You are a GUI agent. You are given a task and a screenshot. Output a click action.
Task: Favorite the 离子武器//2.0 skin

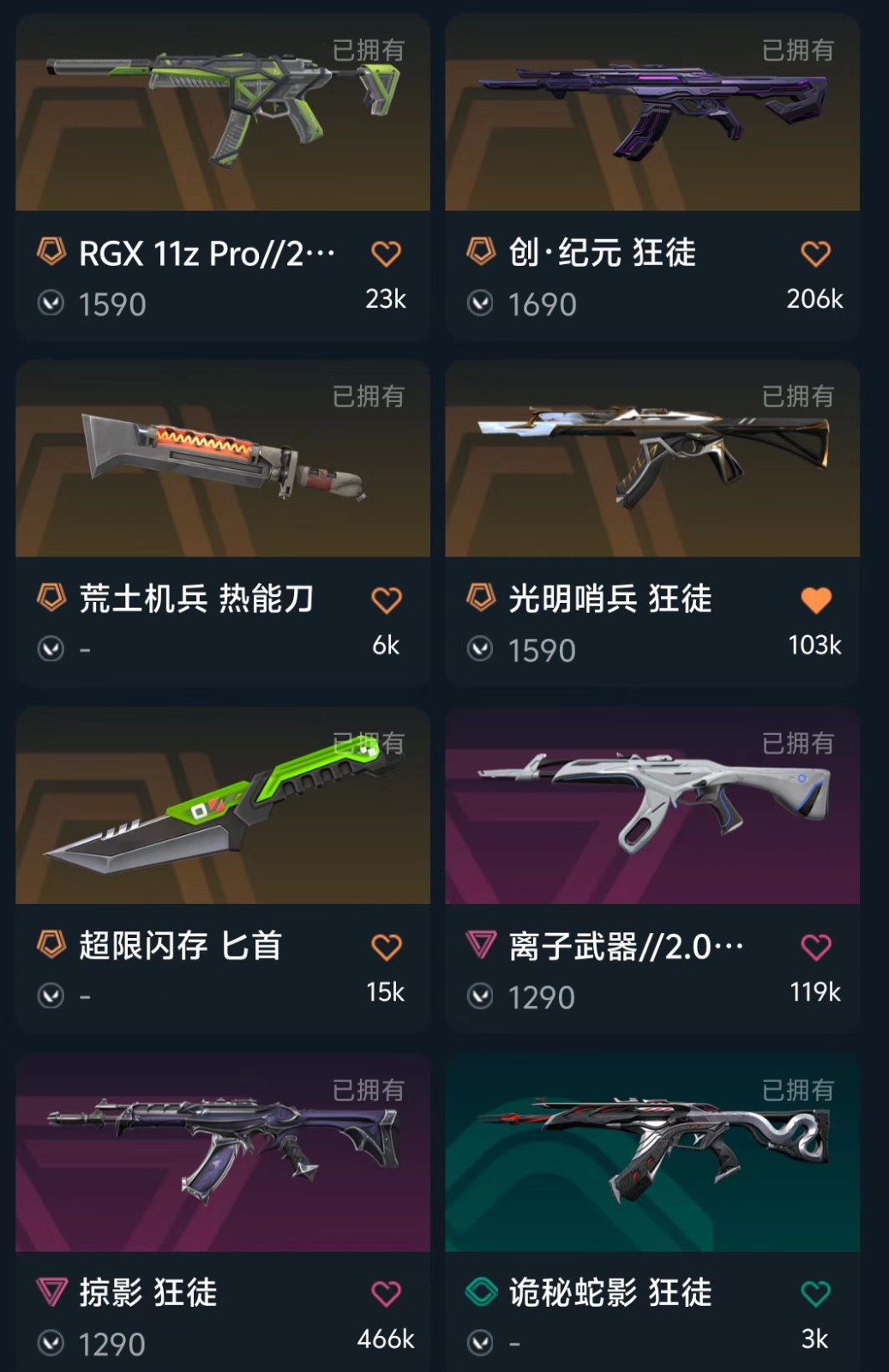pos(815,947)
